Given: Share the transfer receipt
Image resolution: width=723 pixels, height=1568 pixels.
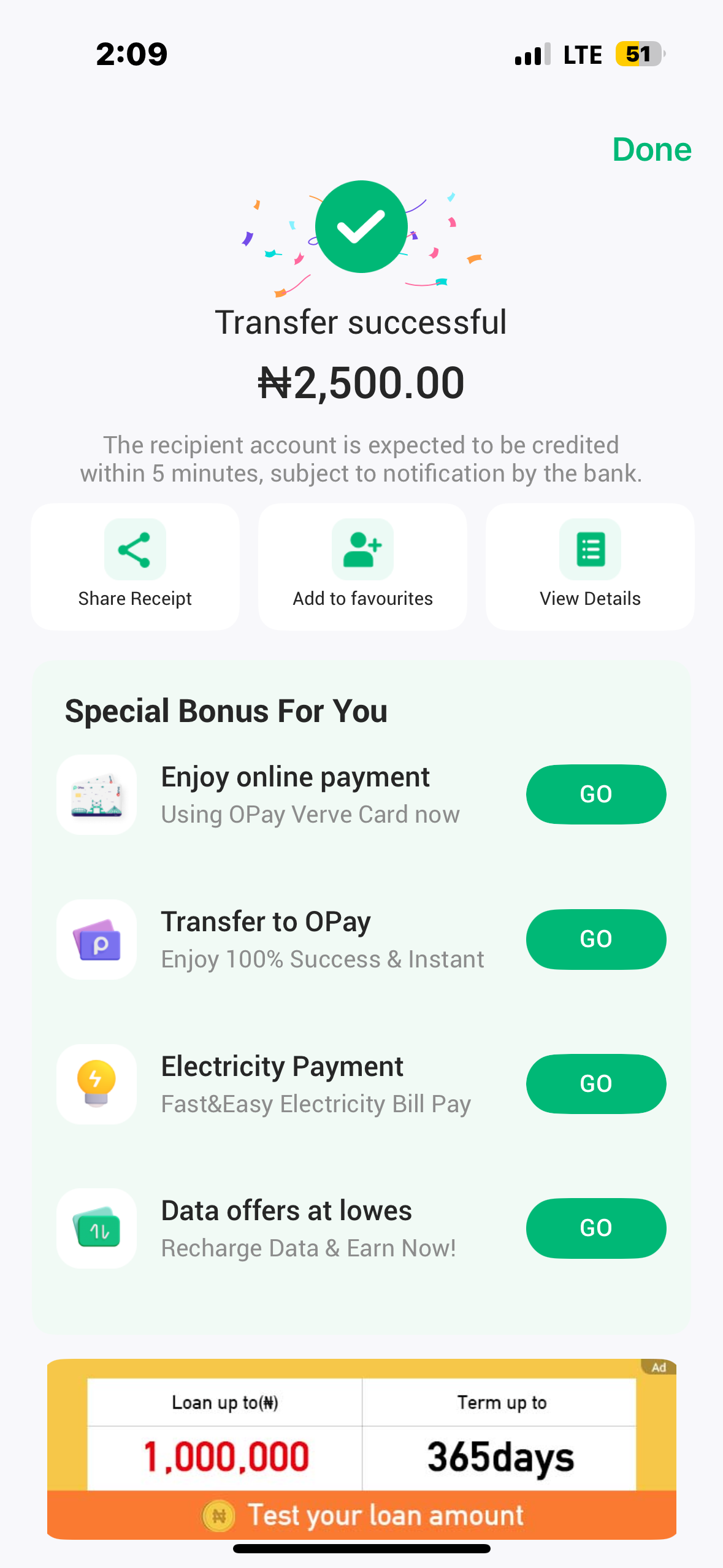Looking at the screenshot, I should pyautogui.click(x=135, y=566).
